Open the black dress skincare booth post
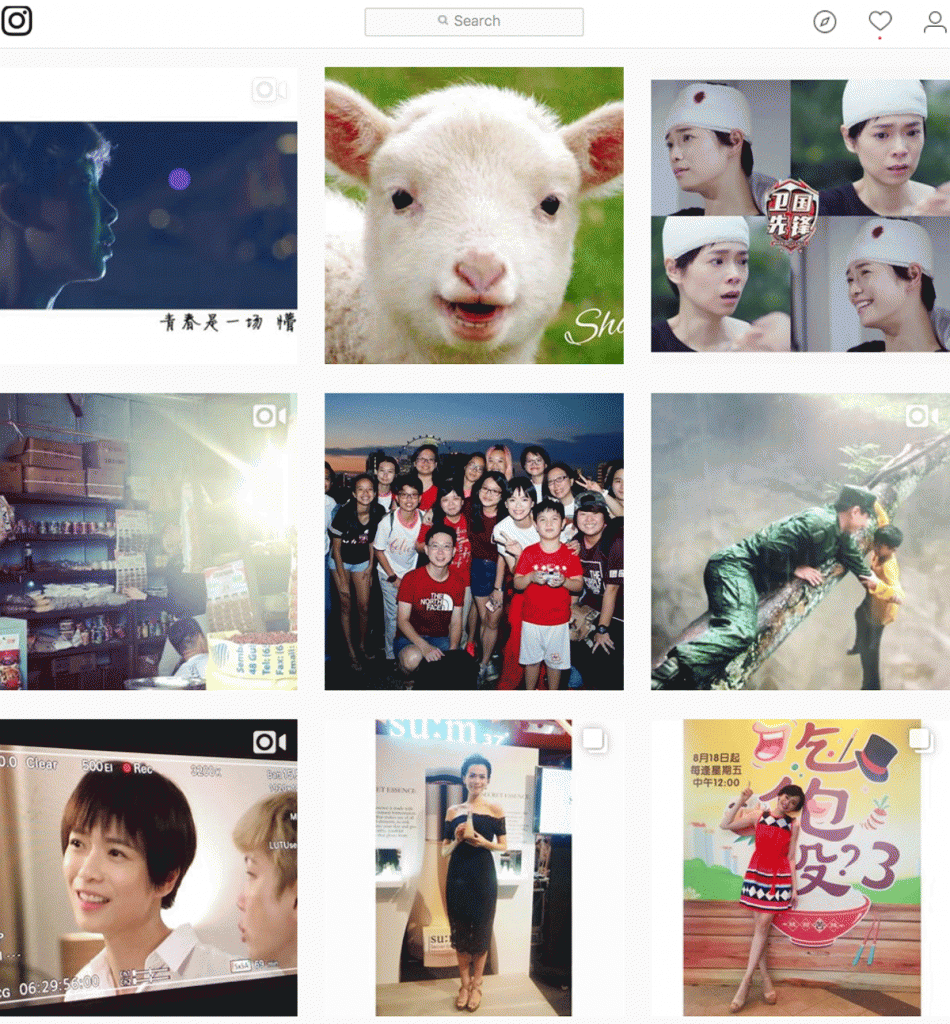 pyautogui.click(x=474, y=867)
